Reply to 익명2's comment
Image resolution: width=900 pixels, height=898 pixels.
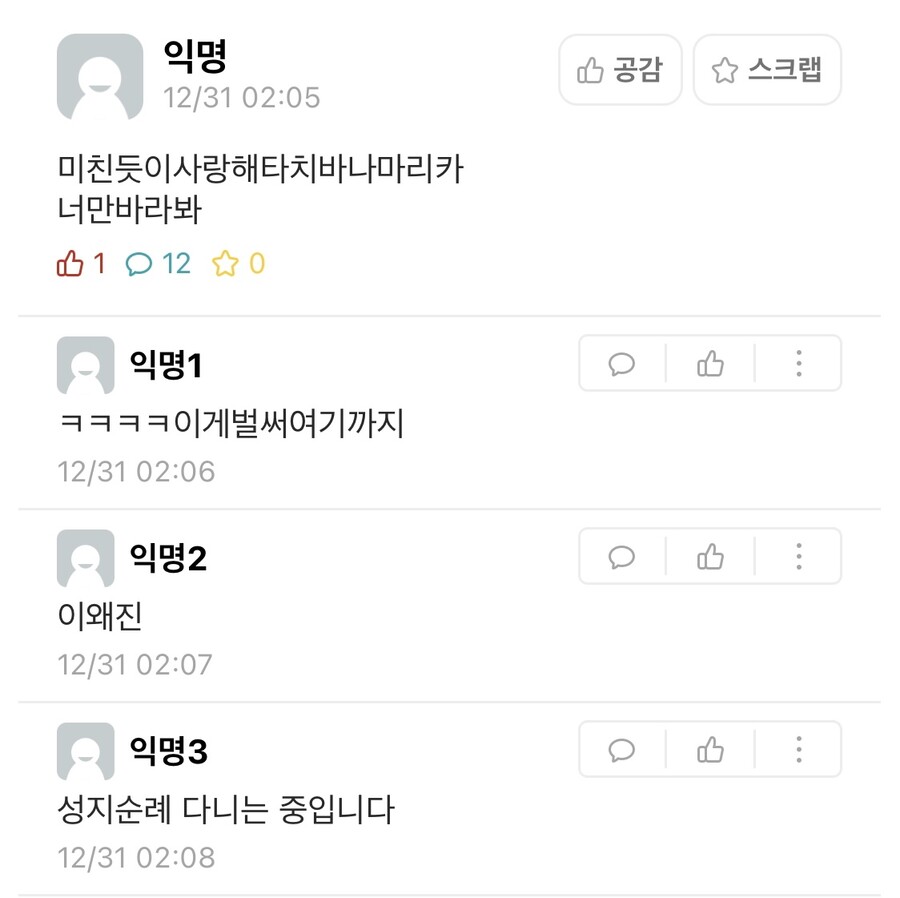tap(622, 557)
